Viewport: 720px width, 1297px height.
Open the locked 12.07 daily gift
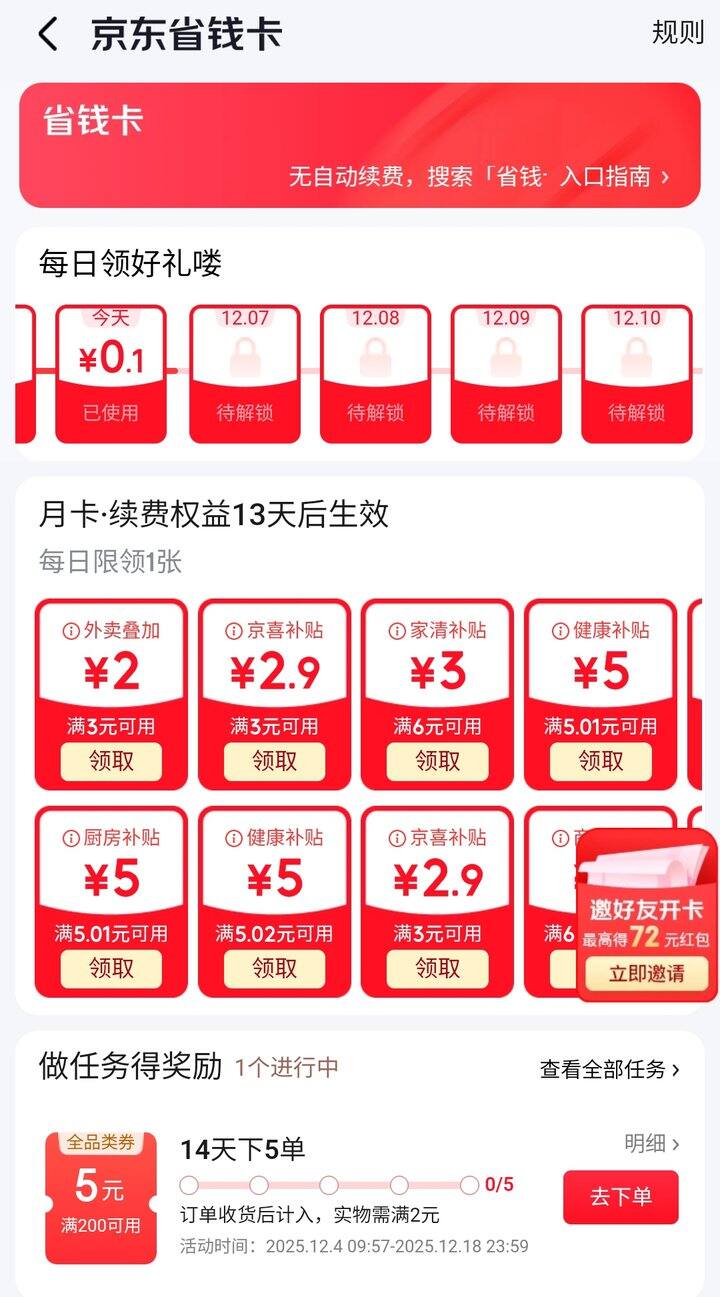pos(244,373)
